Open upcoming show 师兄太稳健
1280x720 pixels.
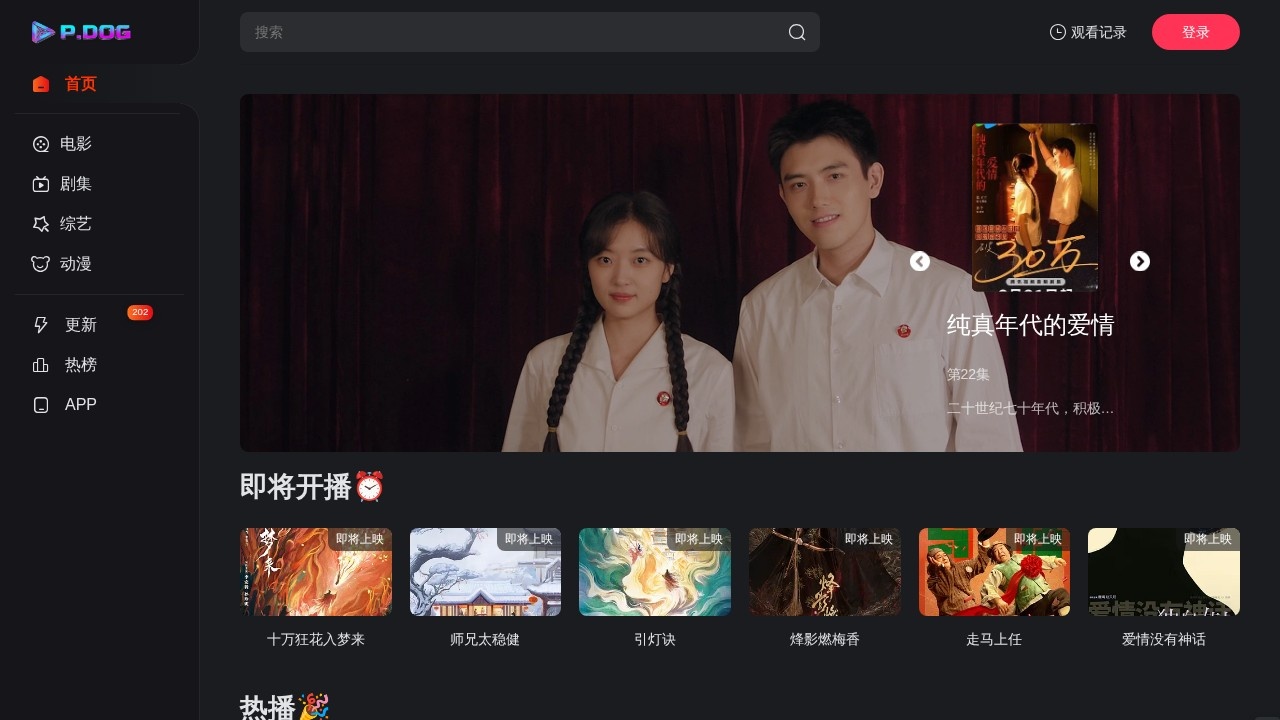(485, 572)
